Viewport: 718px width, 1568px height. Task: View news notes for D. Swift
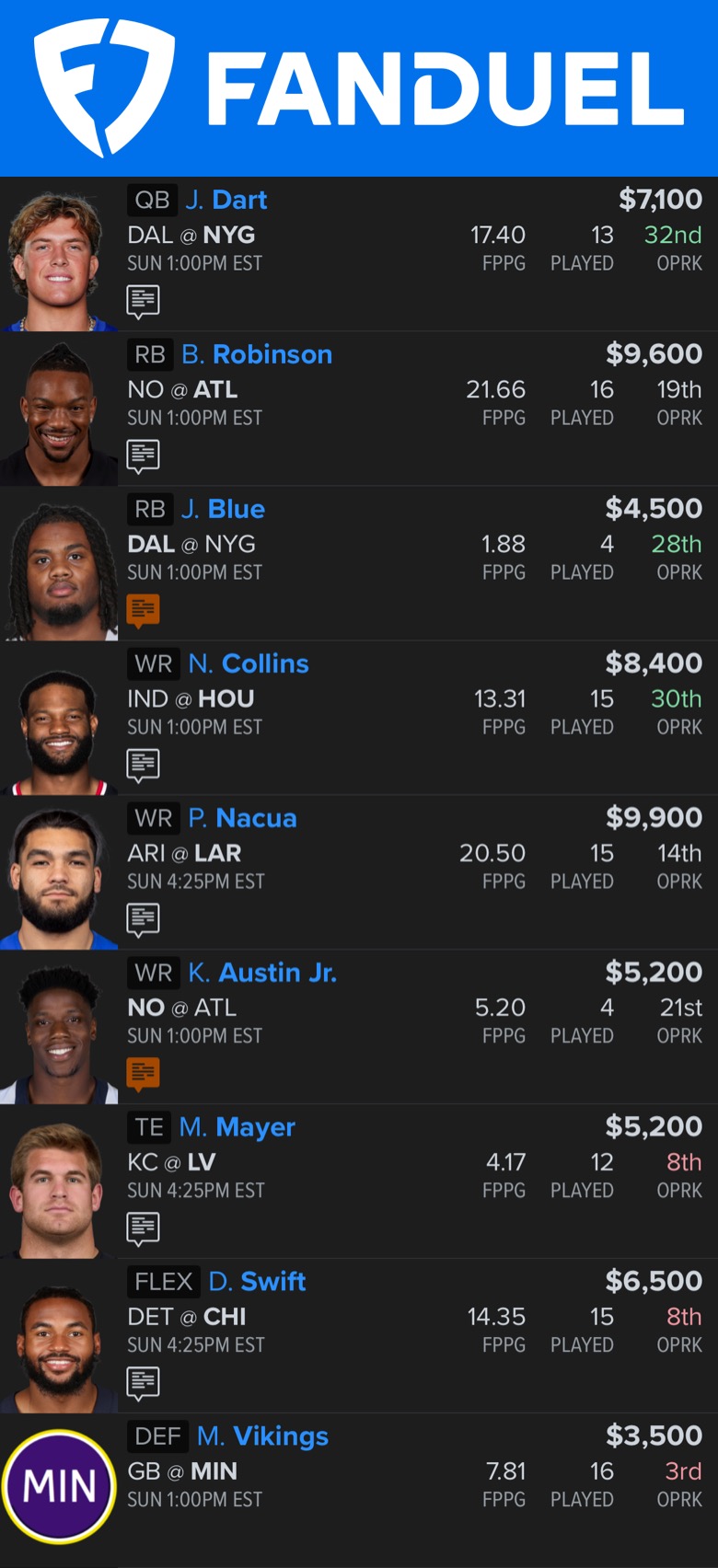click(x=143, y=1383)
